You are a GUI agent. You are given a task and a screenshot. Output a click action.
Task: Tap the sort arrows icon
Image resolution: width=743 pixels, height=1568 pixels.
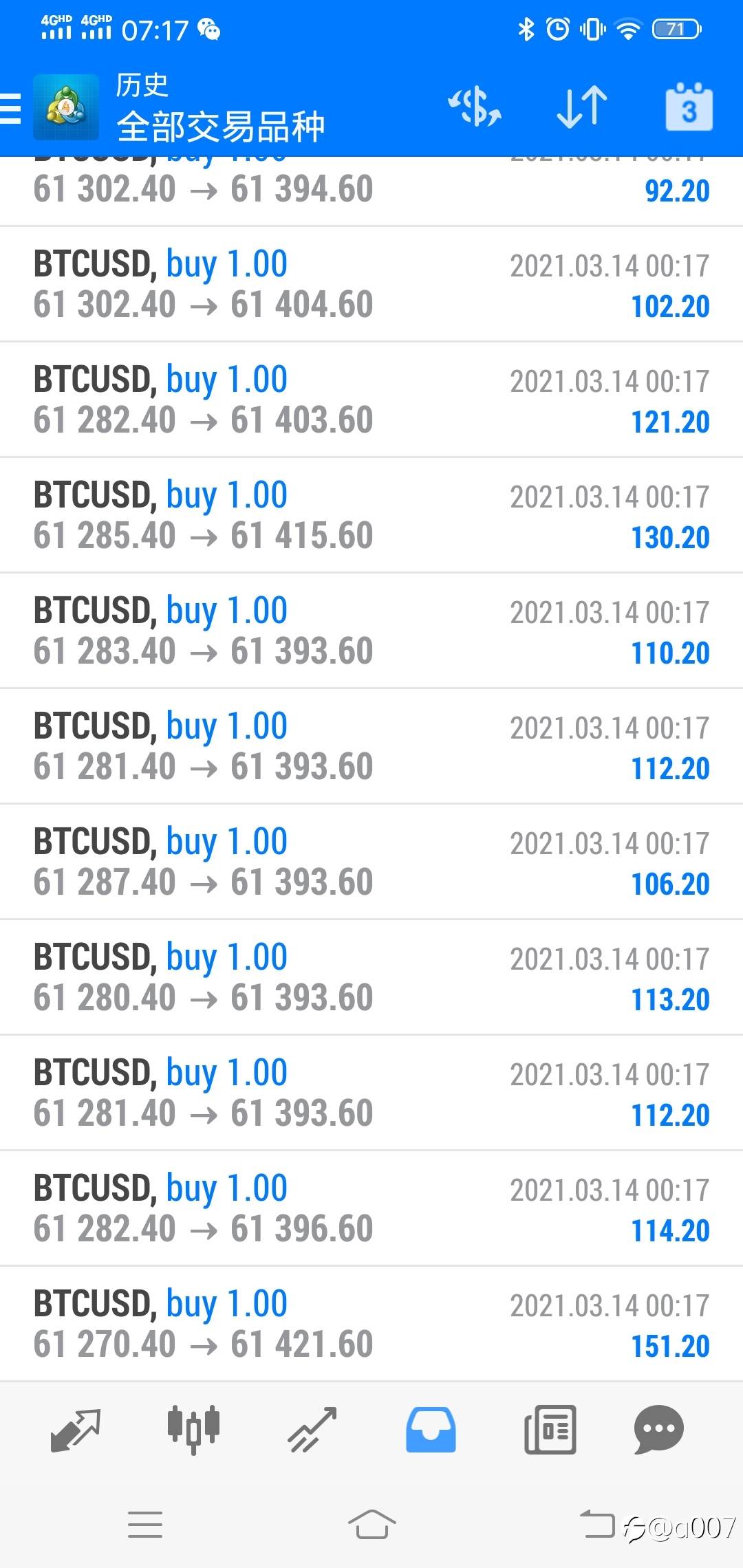(582, 107)
